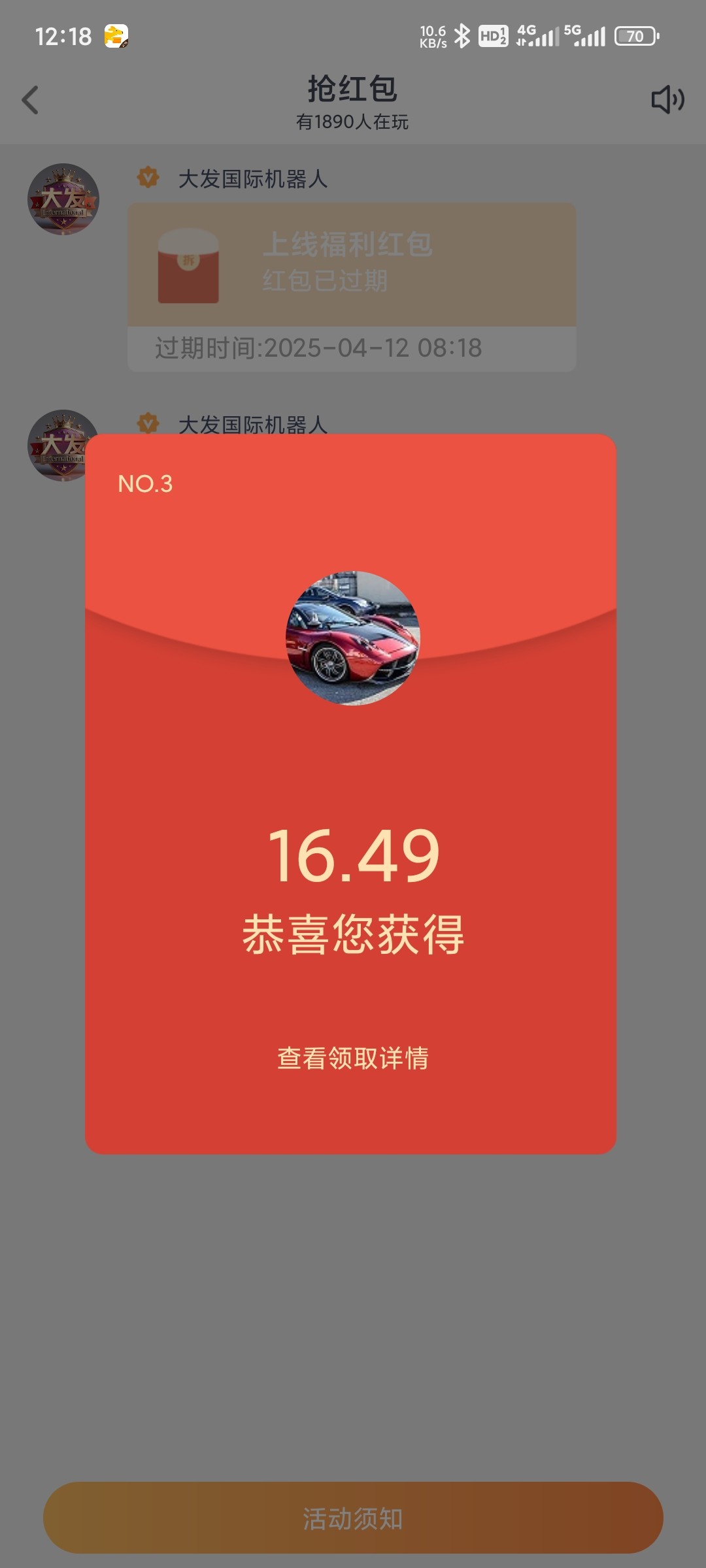Open the 活动须知 button
Viewport: 706px width, 1568px height.
tap(353, 1518)
